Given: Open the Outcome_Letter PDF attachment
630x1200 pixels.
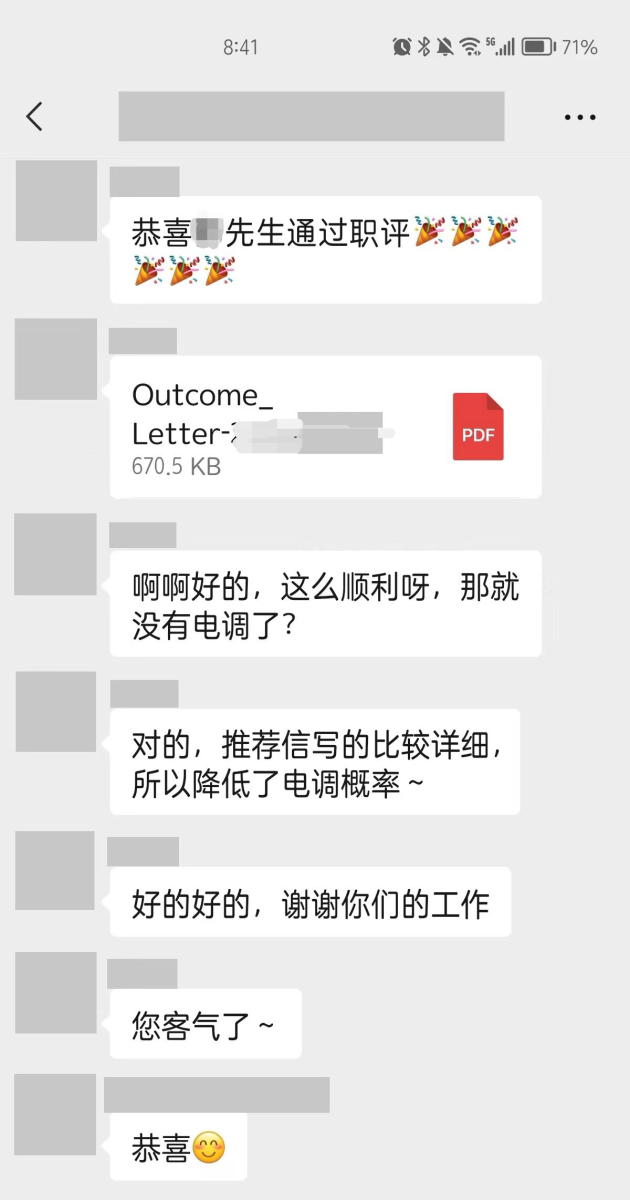Looking at the screenshot, I should [325, 427].
